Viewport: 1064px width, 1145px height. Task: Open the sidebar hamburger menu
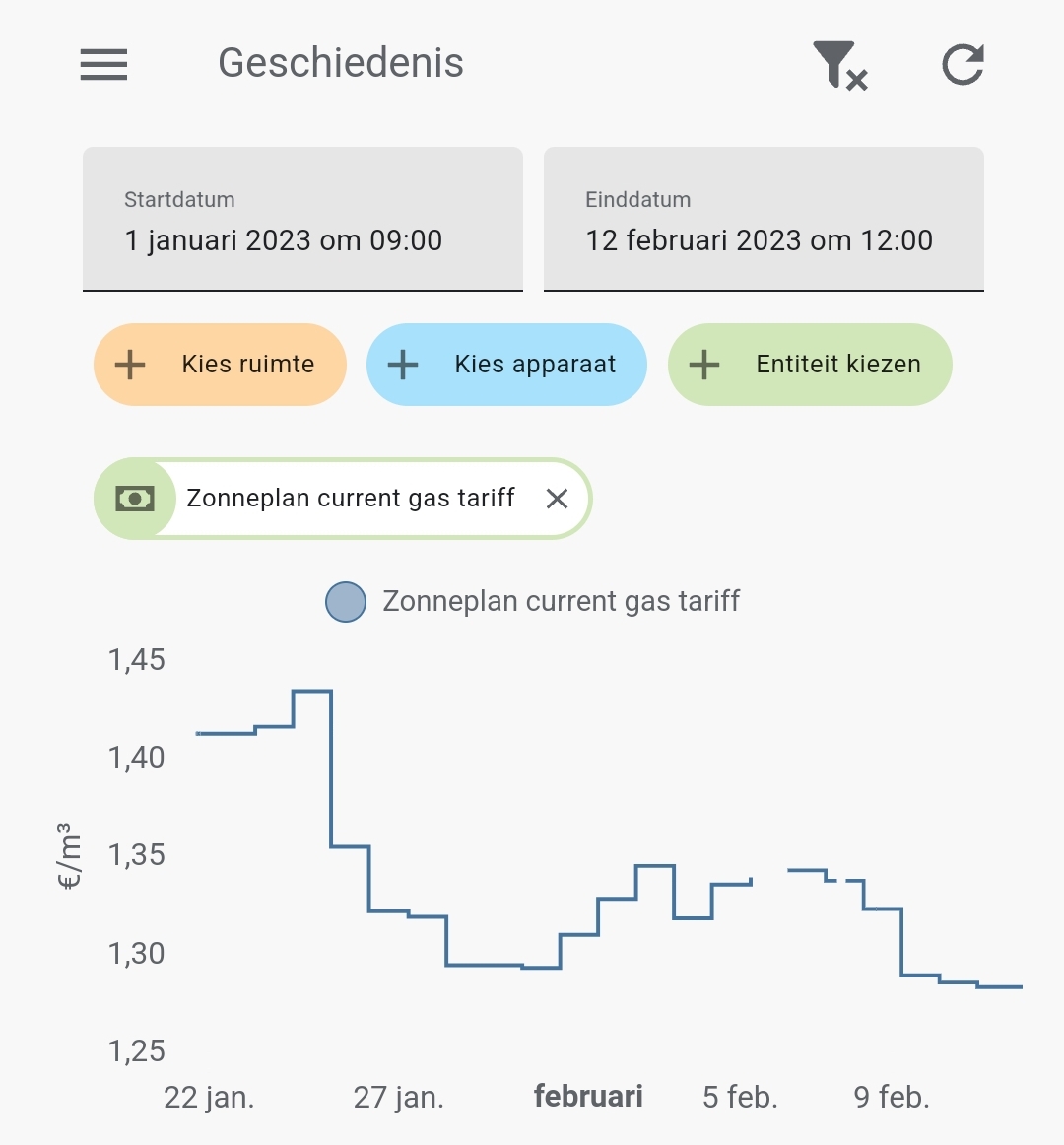(102, 65)
